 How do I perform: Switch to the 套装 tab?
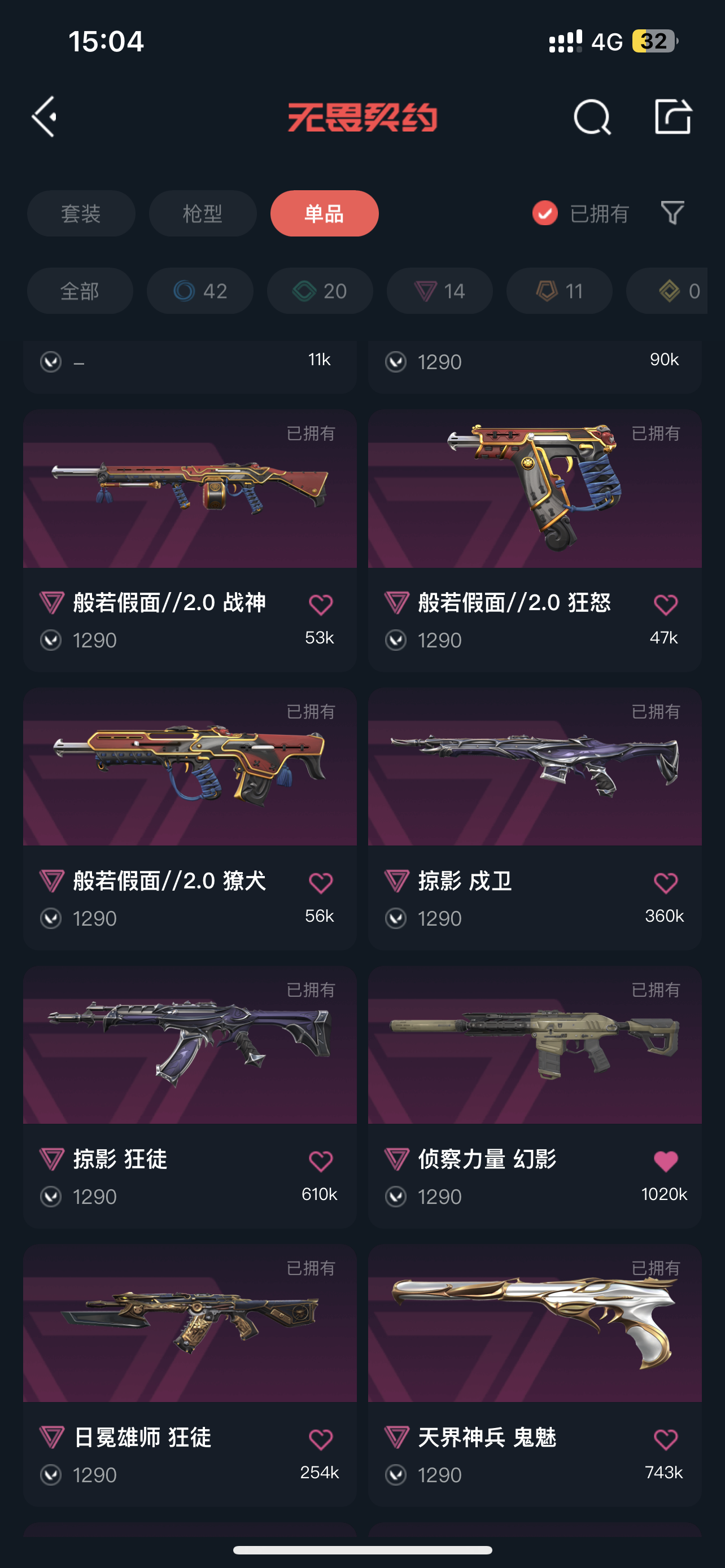(x=81, y=213)
